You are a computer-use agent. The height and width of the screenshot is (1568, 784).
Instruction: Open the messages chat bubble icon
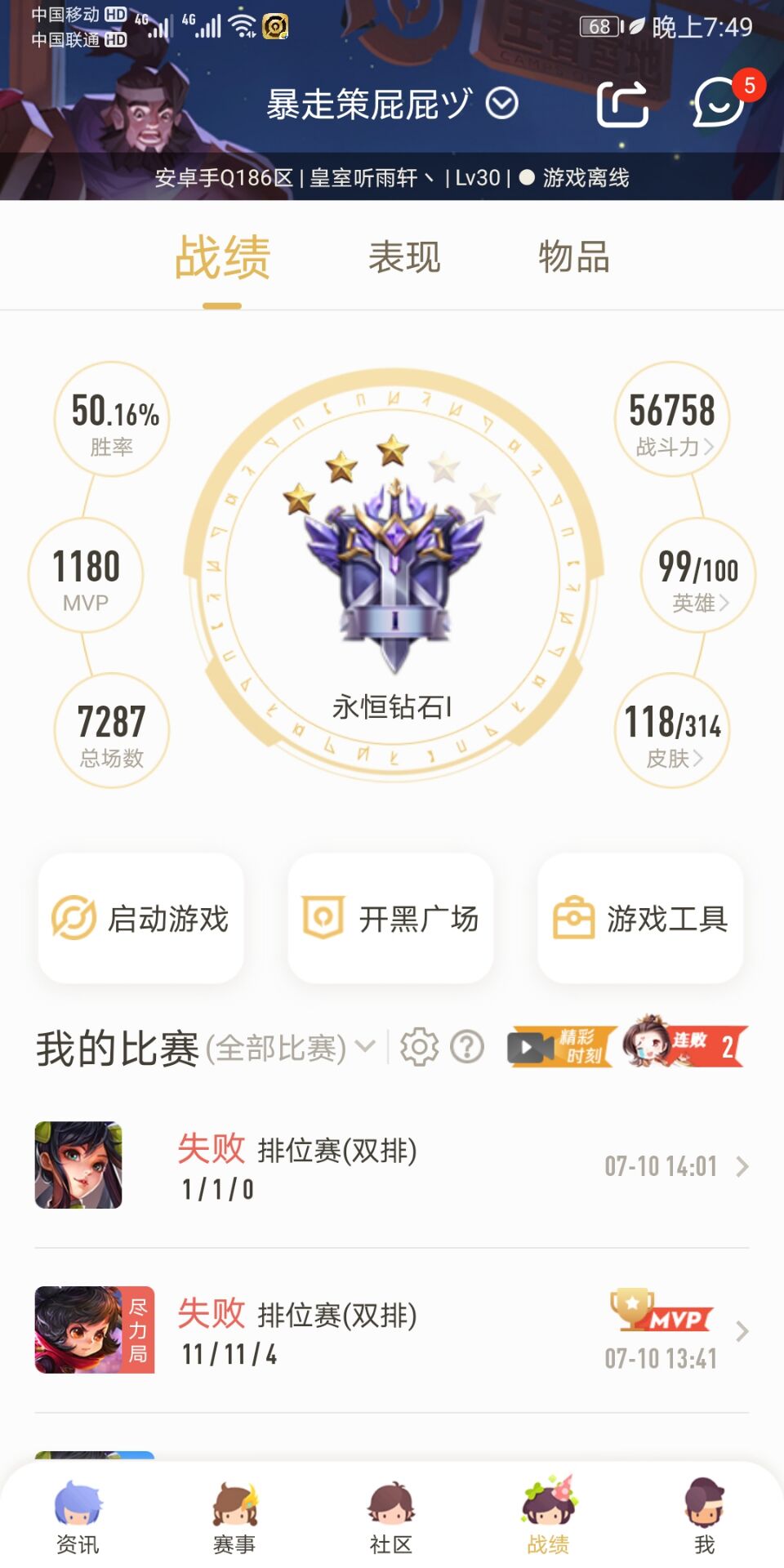[x=720, y=103]
